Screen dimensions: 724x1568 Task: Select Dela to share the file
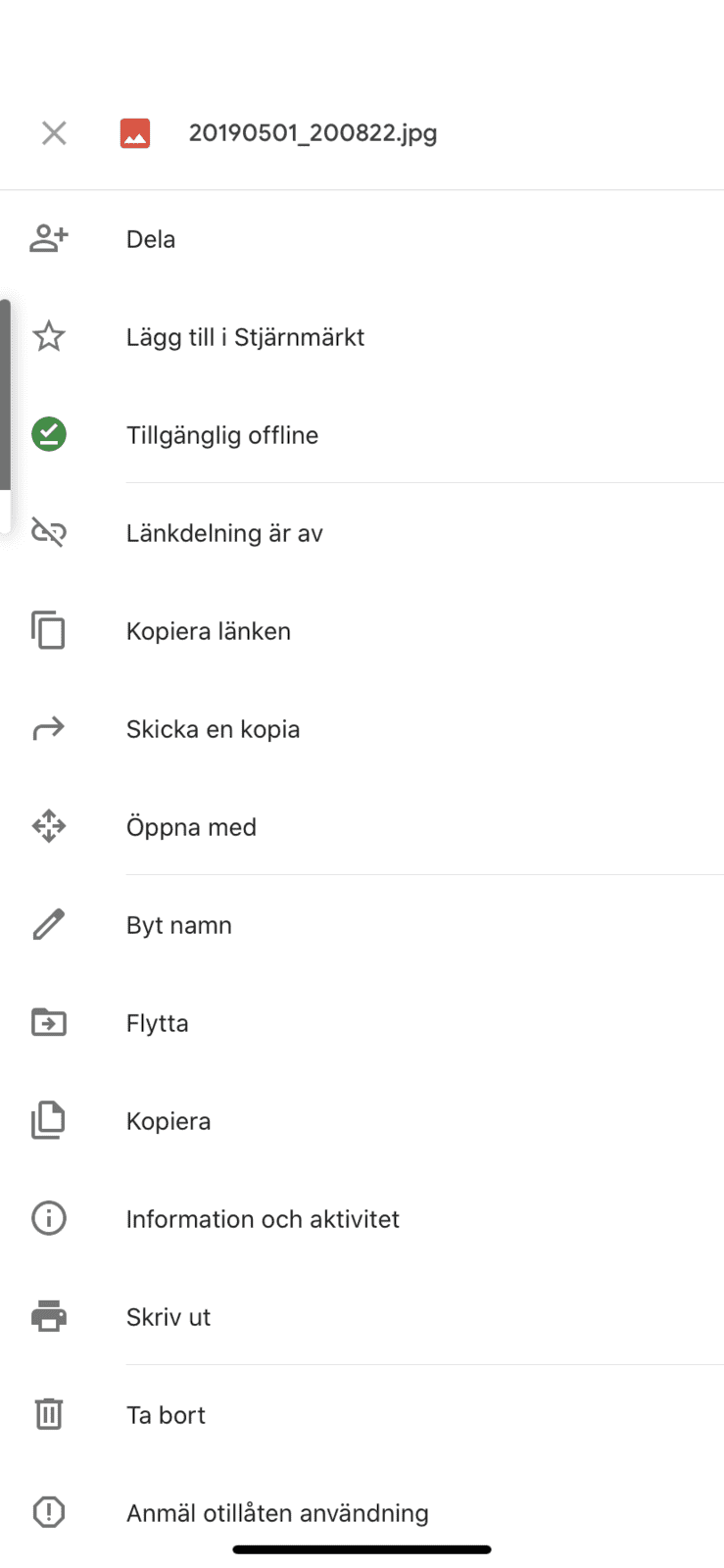pyautogui.click(x=151, y=239)
